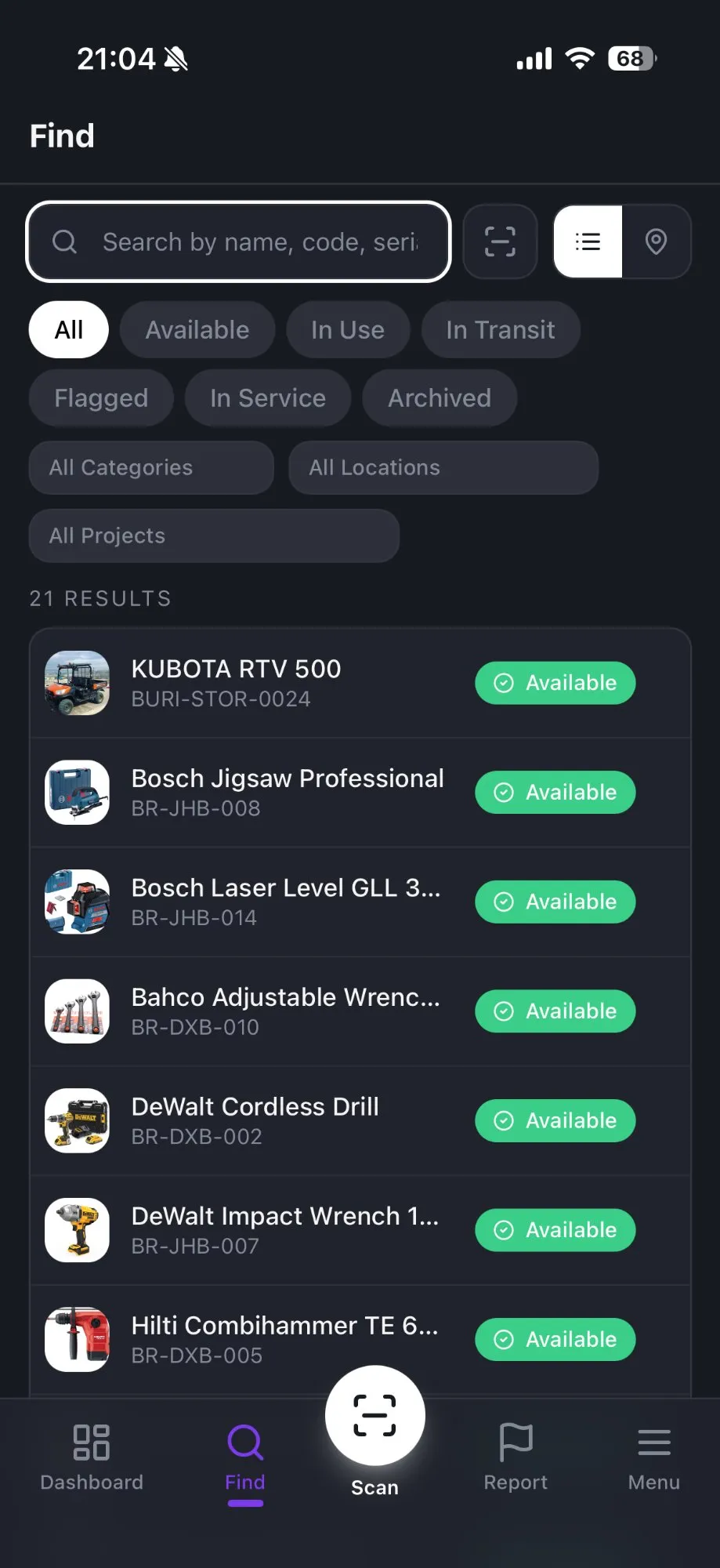Viewport: 720px width, 1568px height.
Task: Filter by In Service
Action: (267, 398)
